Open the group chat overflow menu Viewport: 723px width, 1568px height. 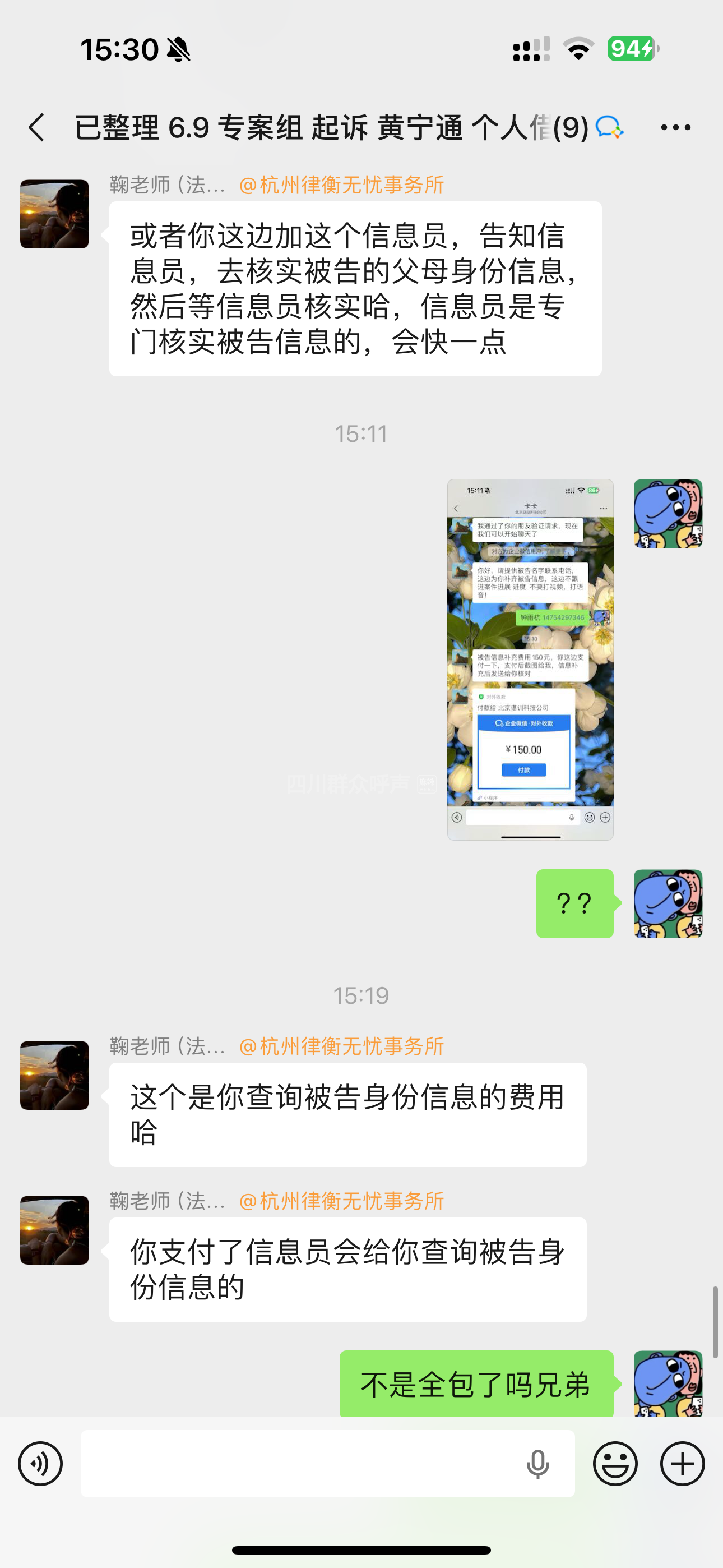(x=675, y=128)
